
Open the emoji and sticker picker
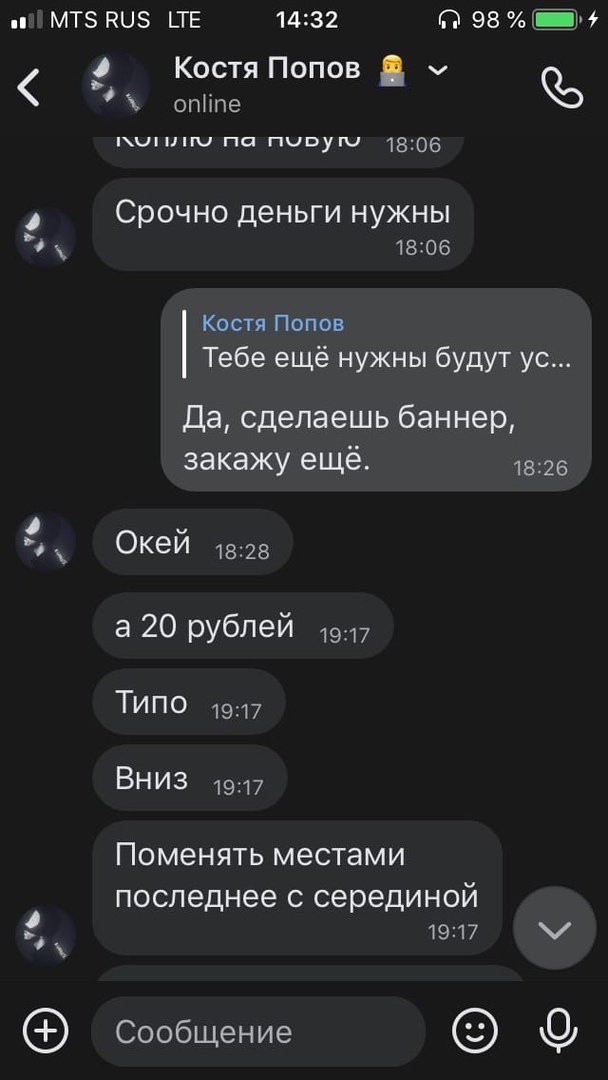coord(475,1030)
